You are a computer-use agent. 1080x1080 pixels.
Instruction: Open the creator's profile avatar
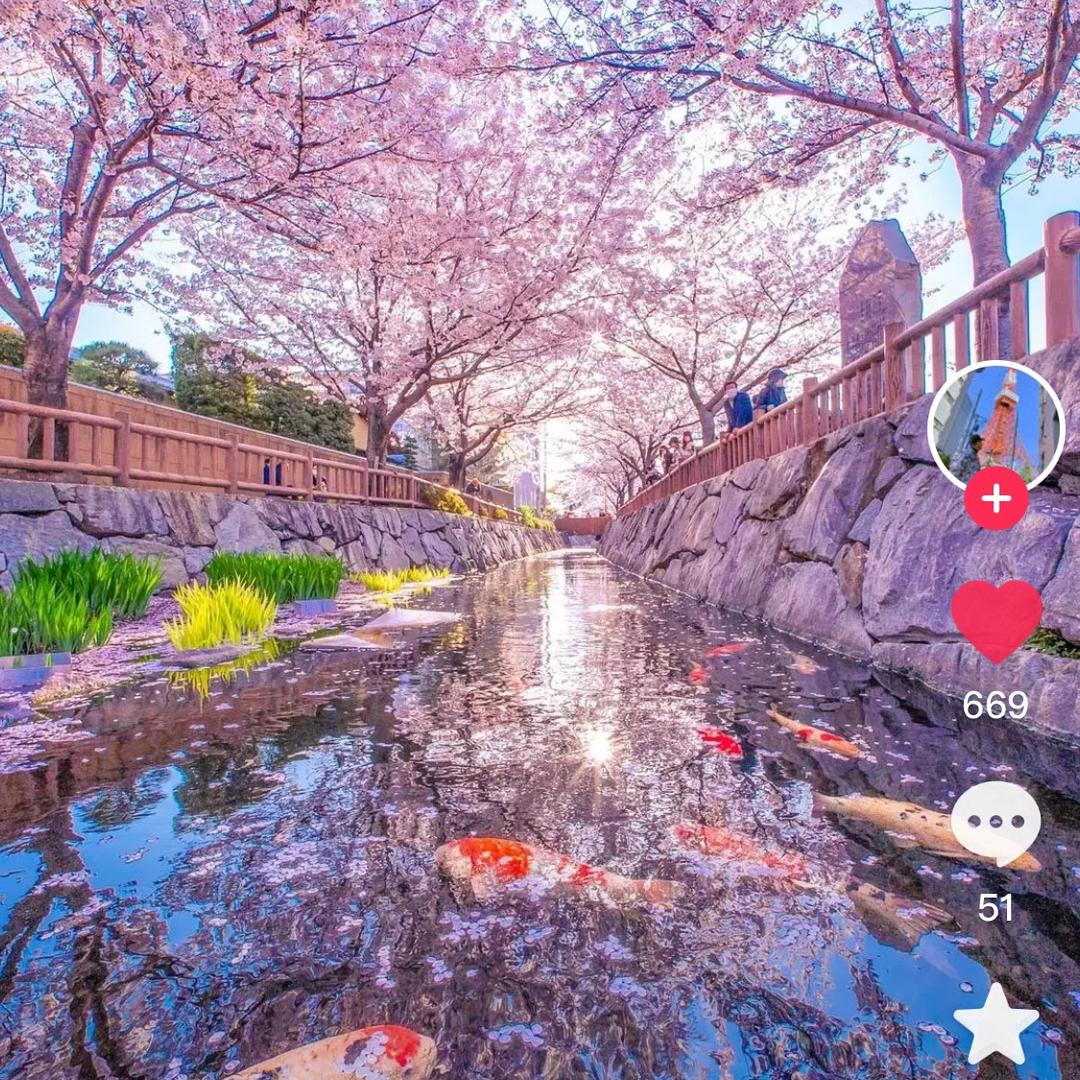click(996, 428)
